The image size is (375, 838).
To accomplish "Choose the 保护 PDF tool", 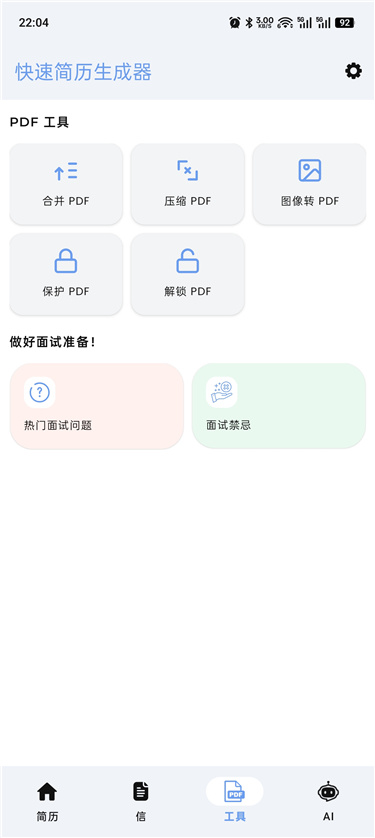I will coord(66,274).
